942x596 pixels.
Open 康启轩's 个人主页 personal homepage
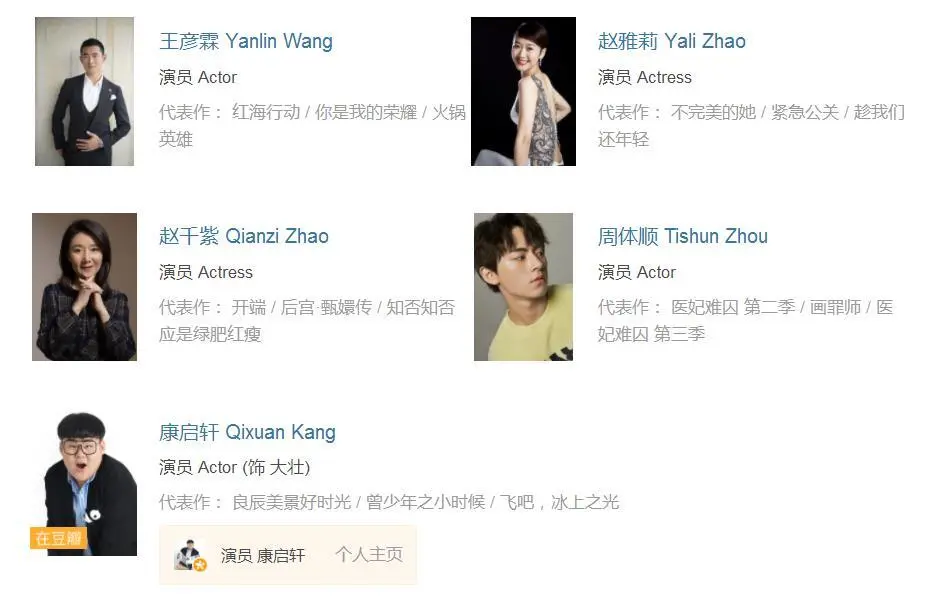point(369,554)
